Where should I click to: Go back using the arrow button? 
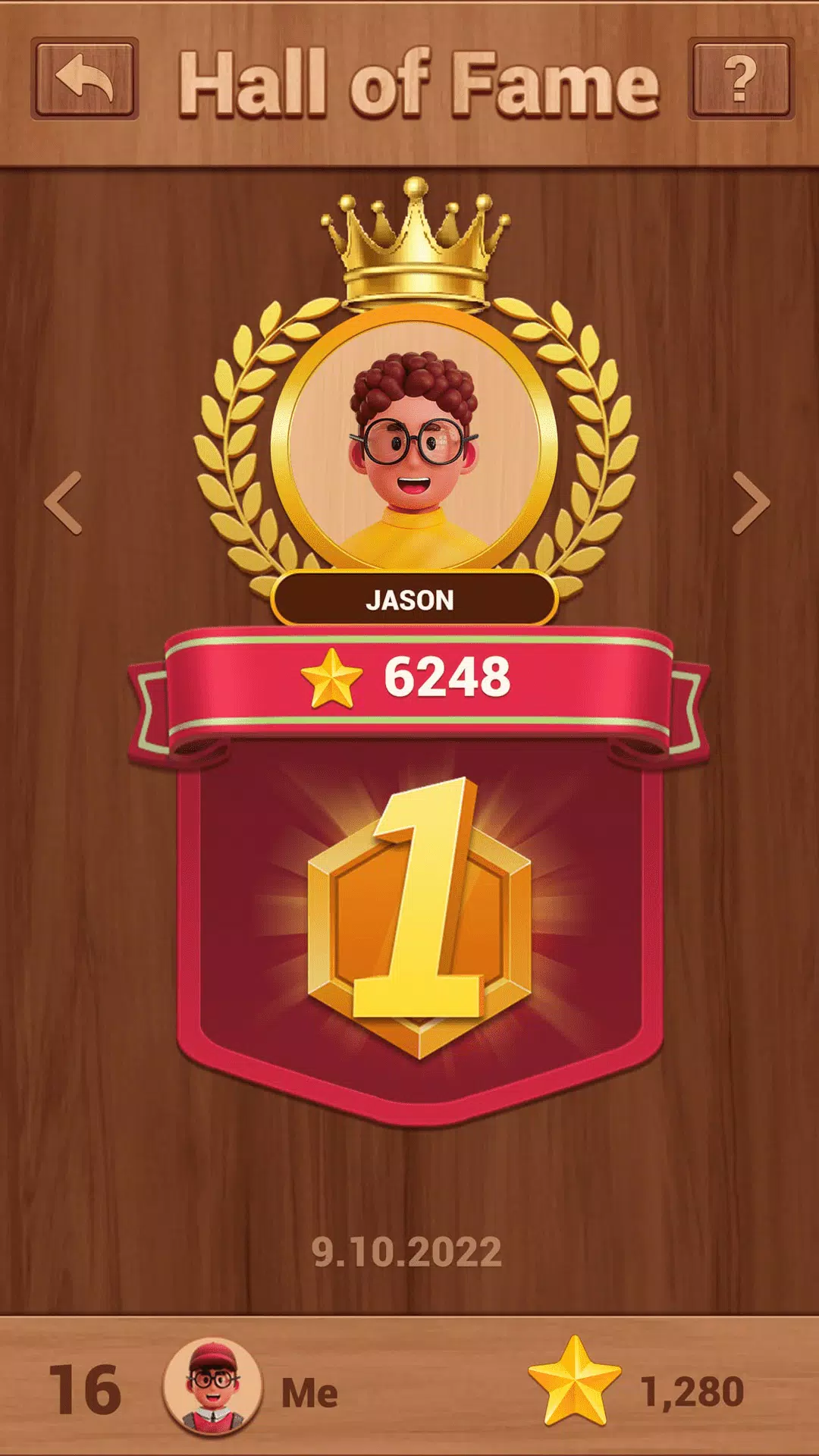tap(84, 79)
